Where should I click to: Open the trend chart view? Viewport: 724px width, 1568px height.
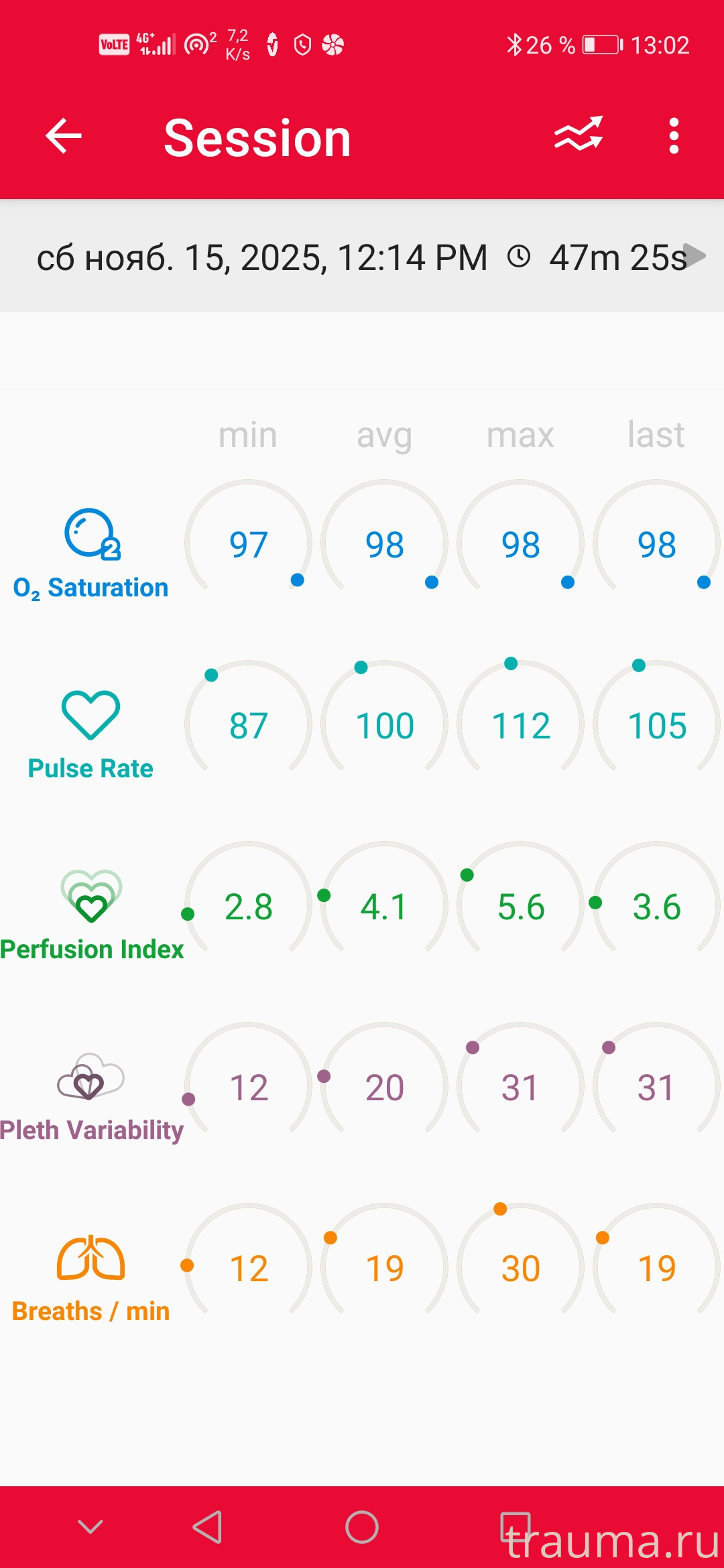click(579, 135)
